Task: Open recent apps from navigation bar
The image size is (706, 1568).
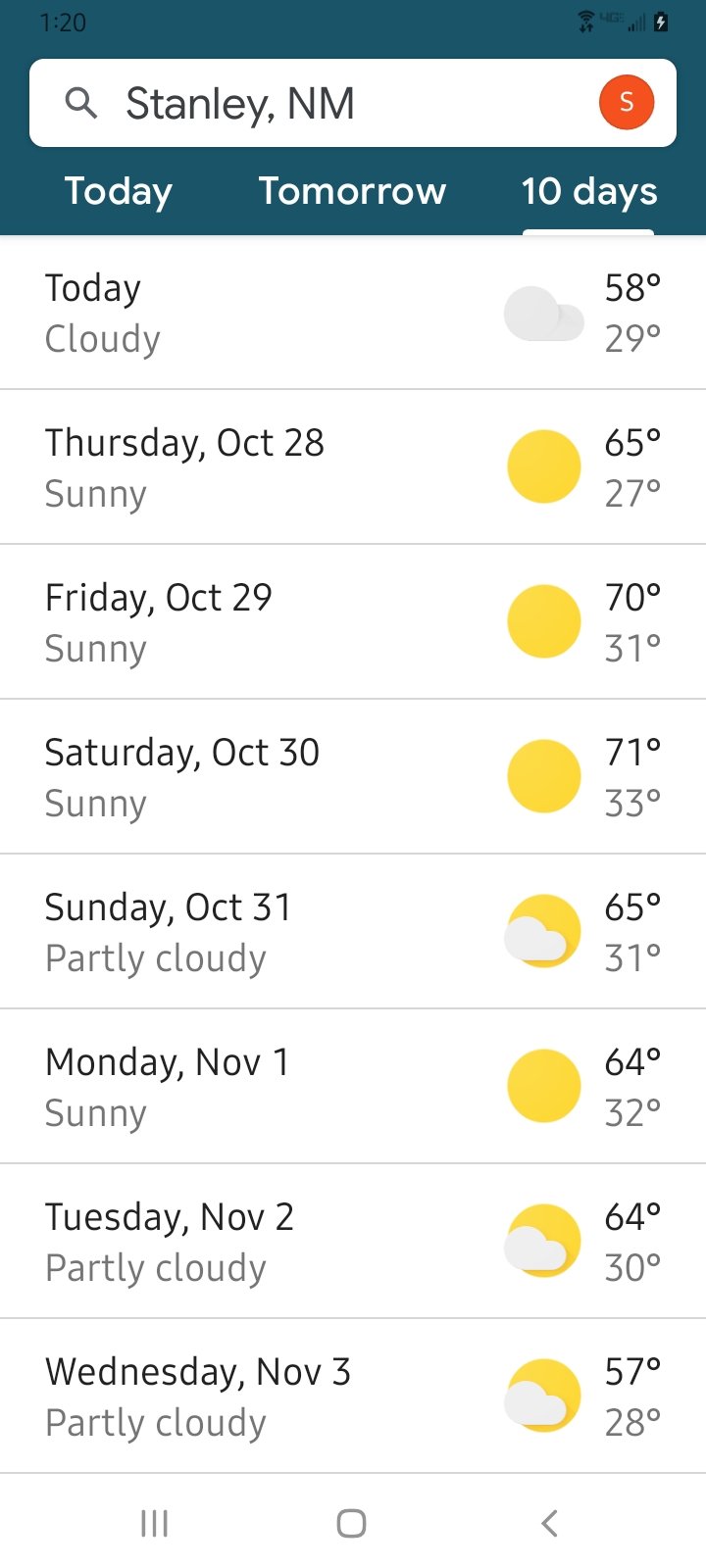Action: [155, 1523]
